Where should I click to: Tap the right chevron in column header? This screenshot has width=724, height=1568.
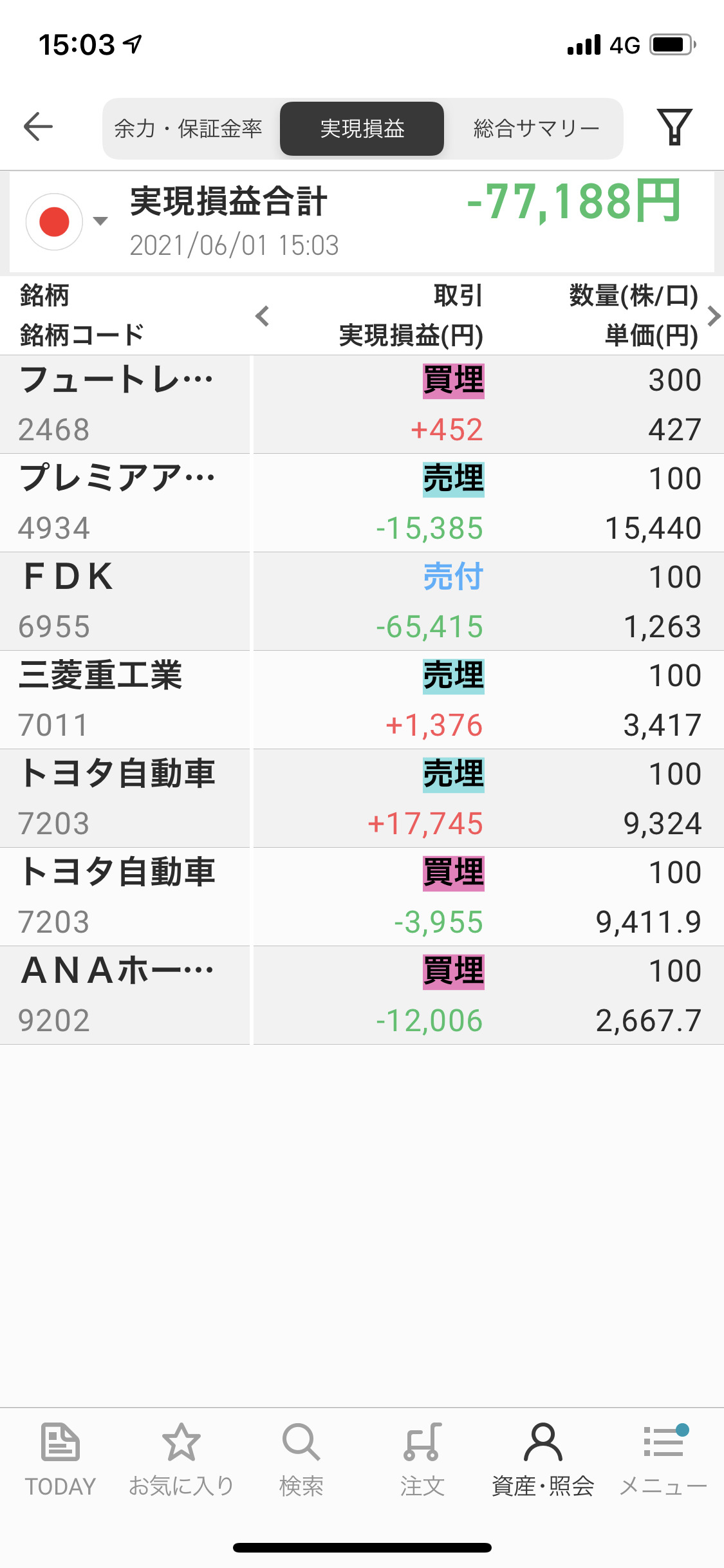(713, 316)
